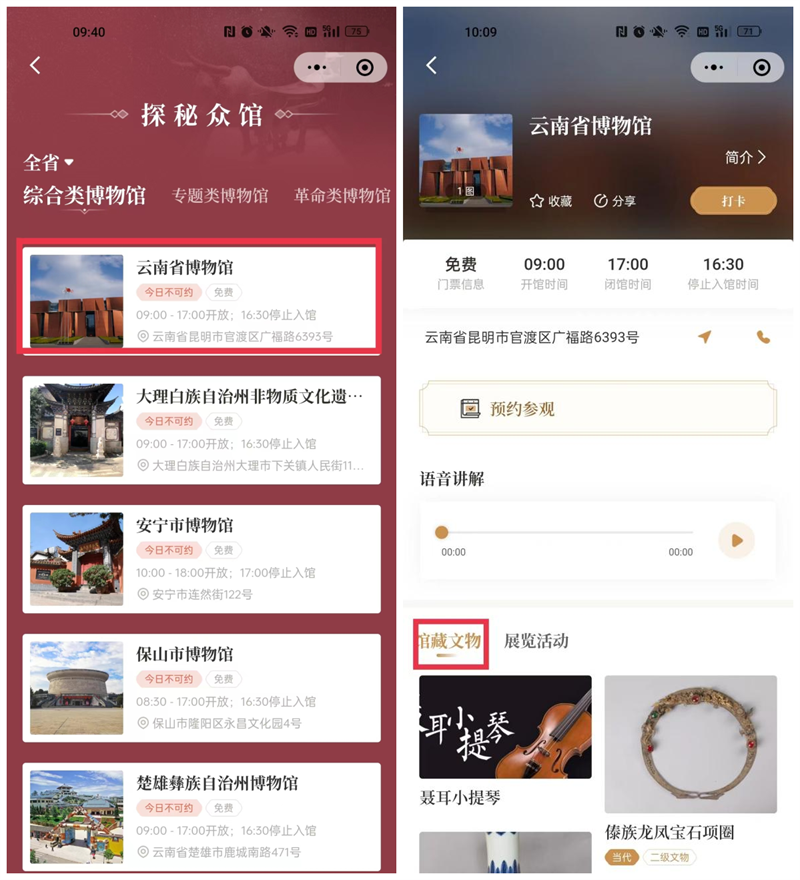This screenshot has height=880, width=800.
Task: Switch to the 展览活动 tab
Action: point(536,641)
